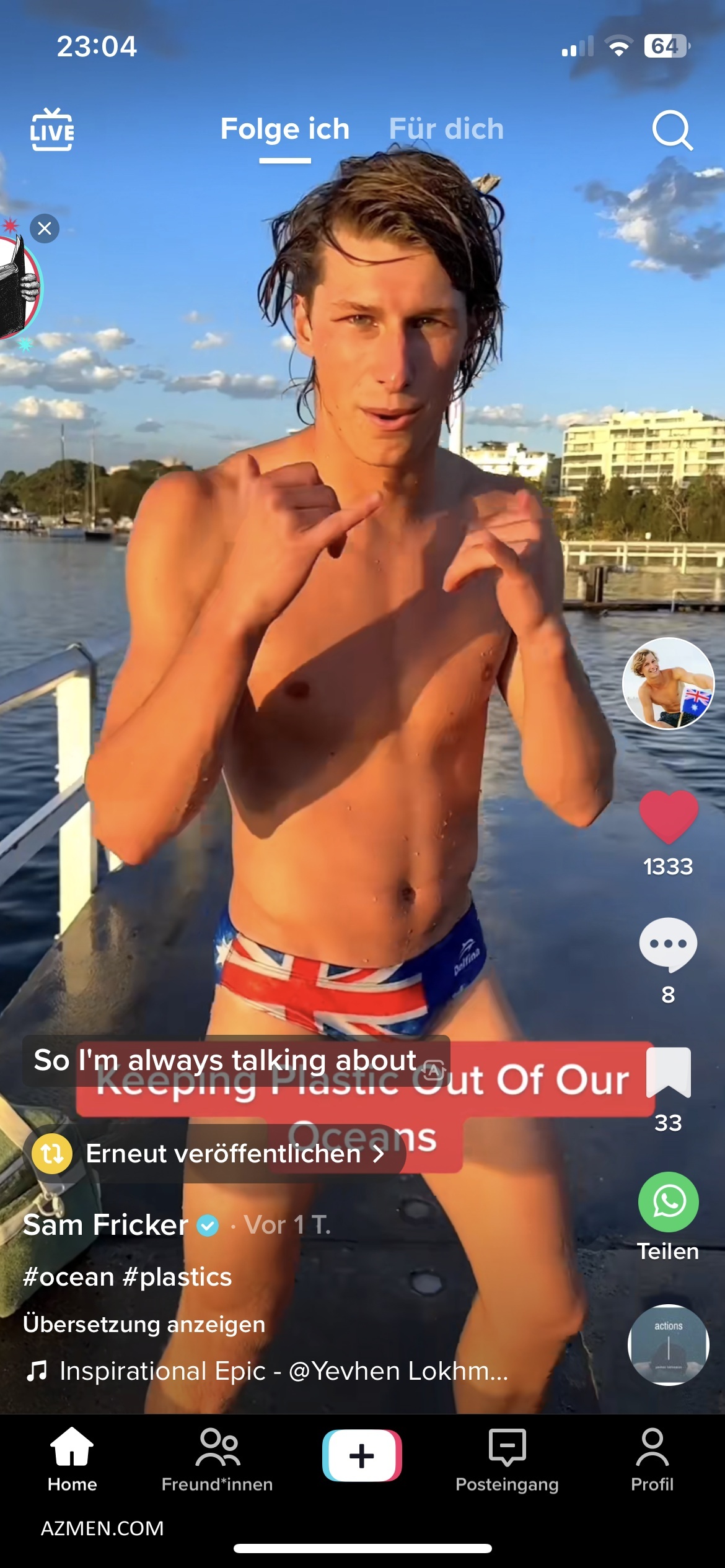725x1568 pixels.
Task: Open the comments bubble
Action: (x=668, y=944)
